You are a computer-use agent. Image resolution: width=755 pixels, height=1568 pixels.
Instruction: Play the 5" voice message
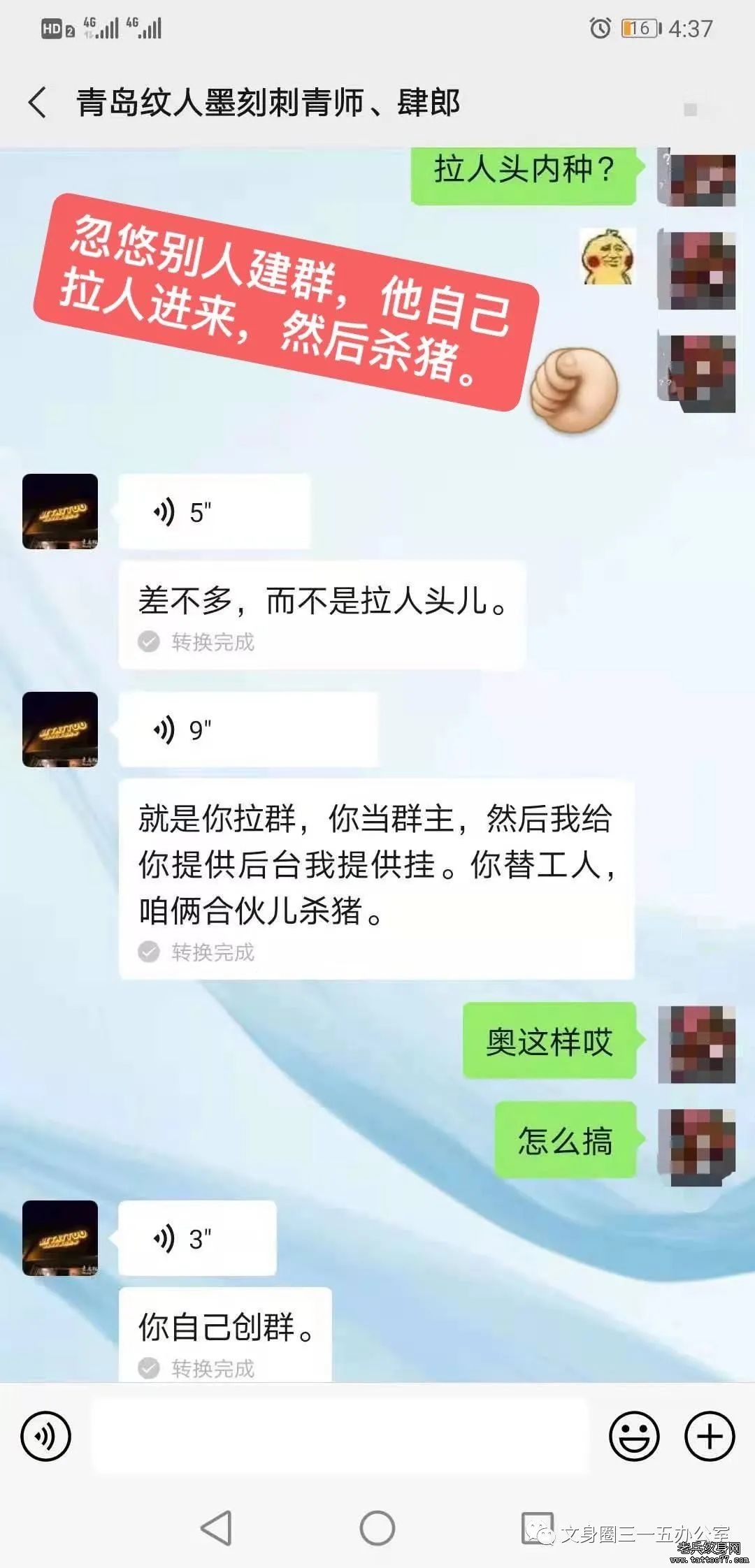click(x=214, y=511)
